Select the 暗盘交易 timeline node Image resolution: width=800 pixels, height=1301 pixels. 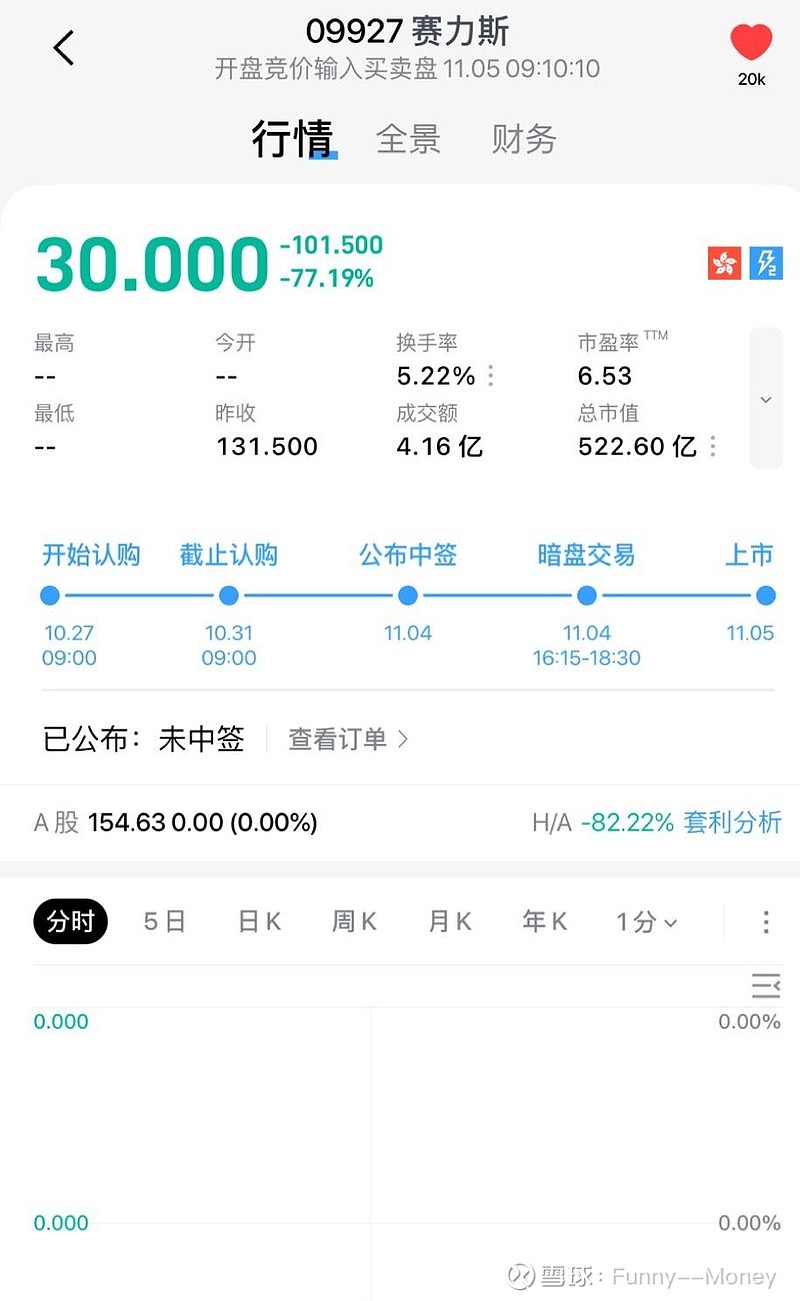[x=587, y=595]
